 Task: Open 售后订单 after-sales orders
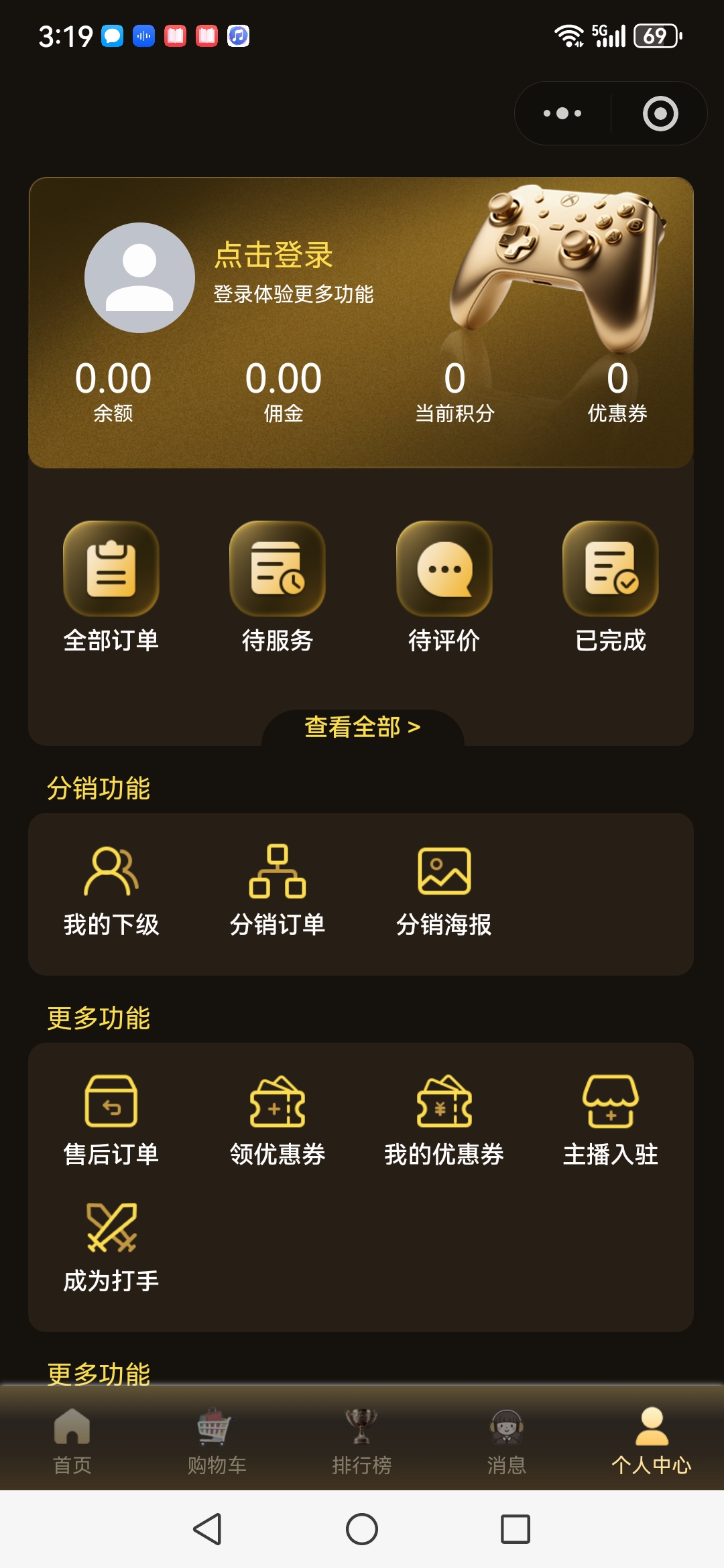[111, 1120]
